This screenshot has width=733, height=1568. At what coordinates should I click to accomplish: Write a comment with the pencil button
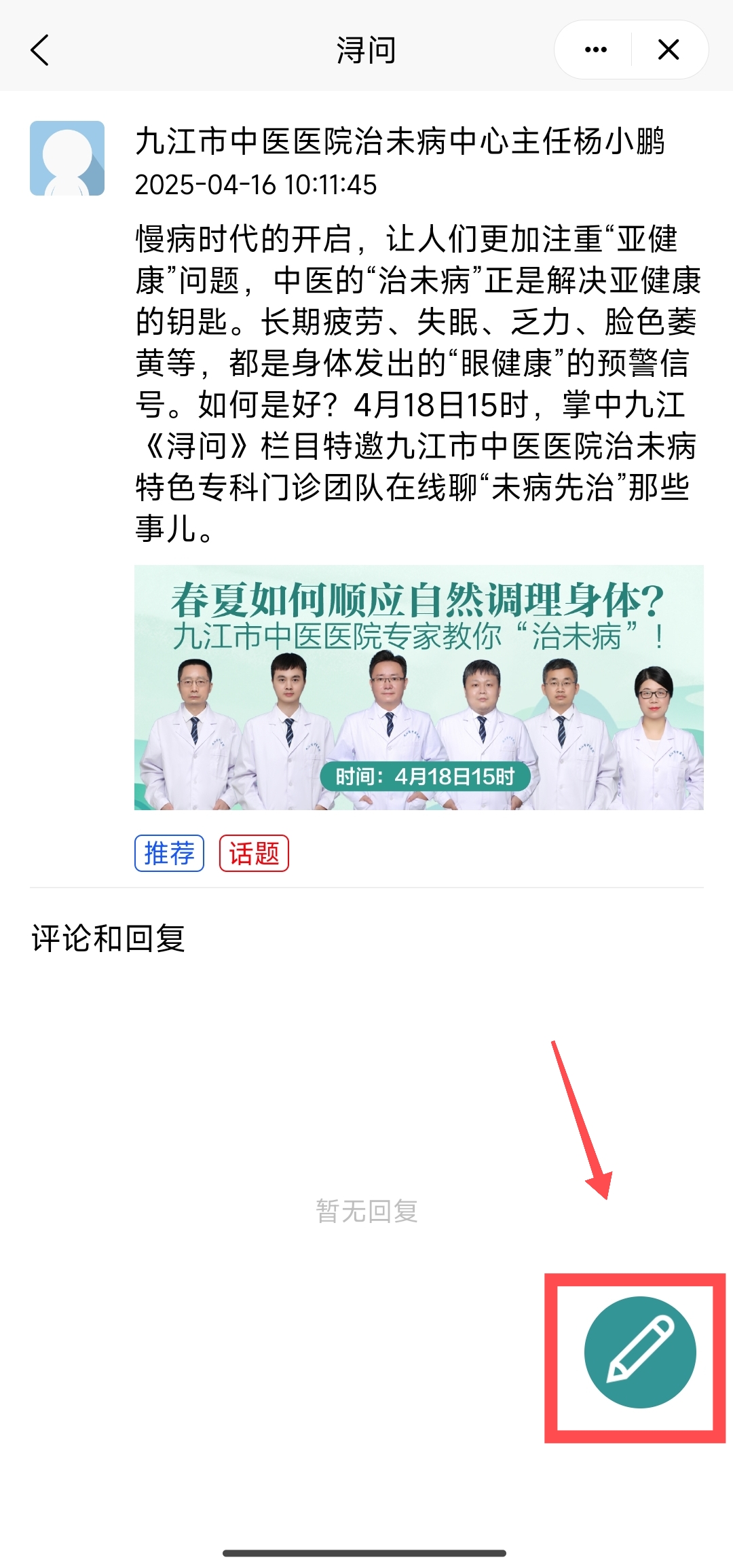tap(640, 1352)
